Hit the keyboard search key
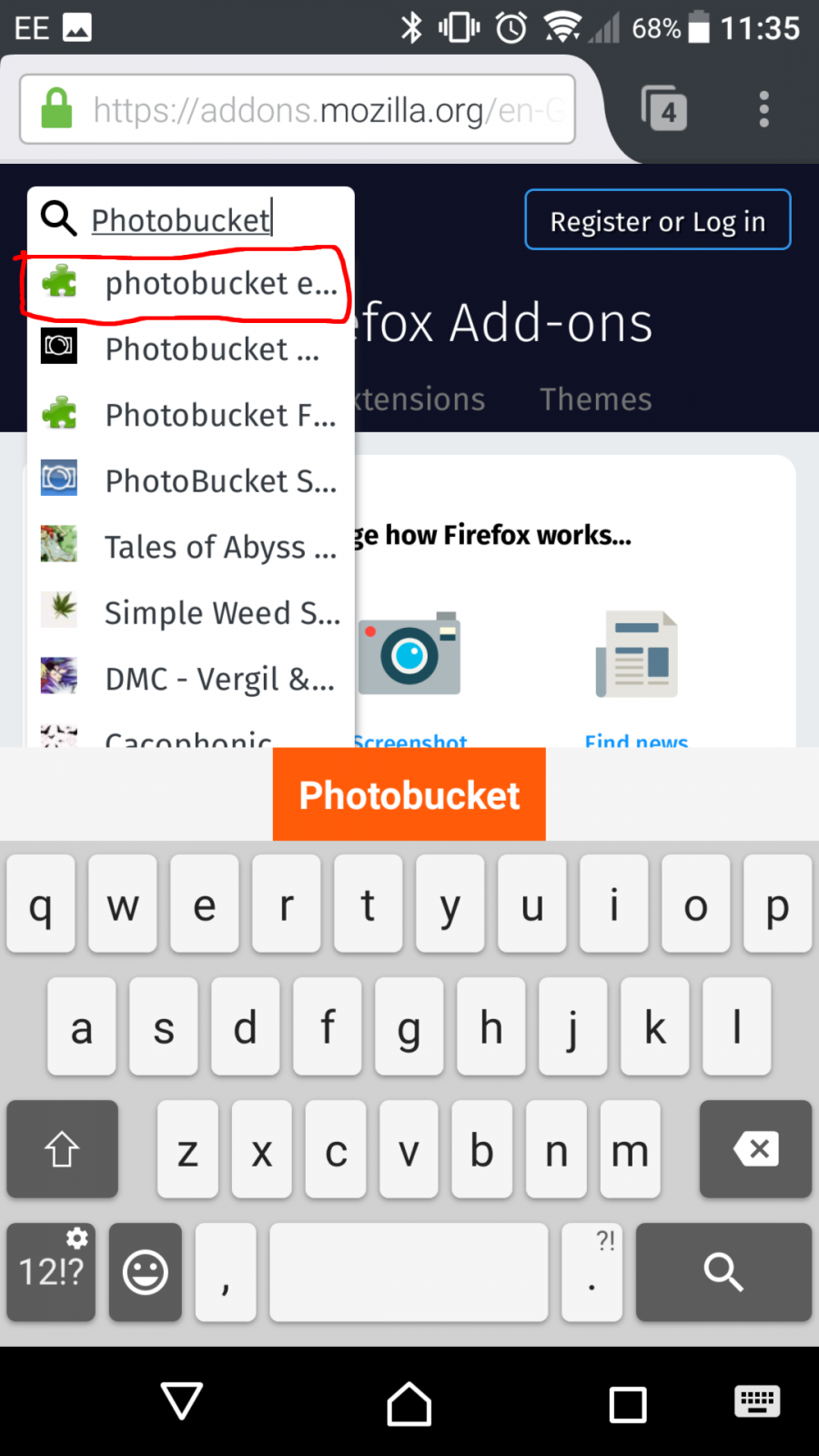Screen dimensions: 819x1456 (723, 1271)
